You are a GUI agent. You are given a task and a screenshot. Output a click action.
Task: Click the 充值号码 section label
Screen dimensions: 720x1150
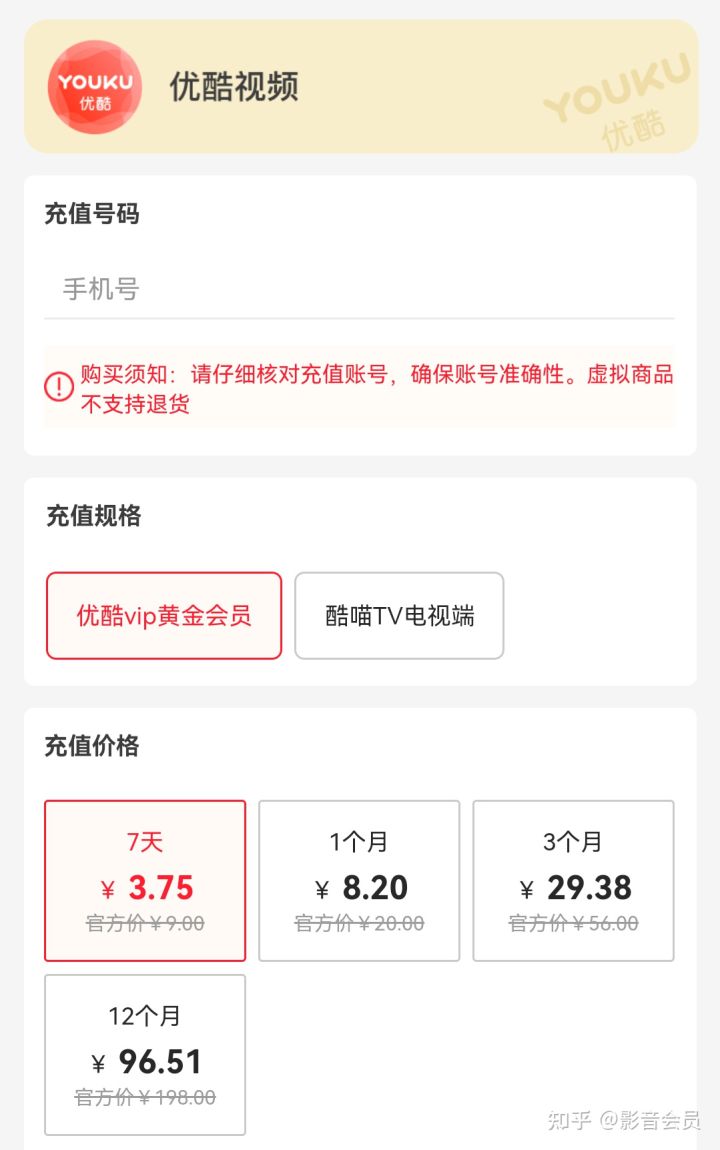tap(90, 214)
